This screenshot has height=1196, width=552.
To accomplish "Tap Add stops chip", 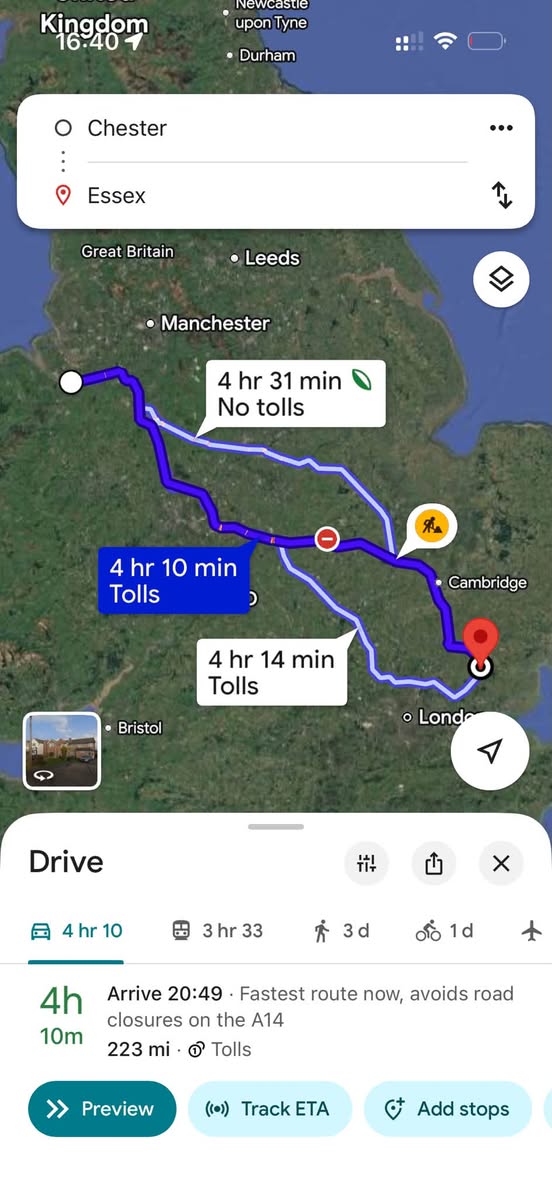I will click(448, 1109).
